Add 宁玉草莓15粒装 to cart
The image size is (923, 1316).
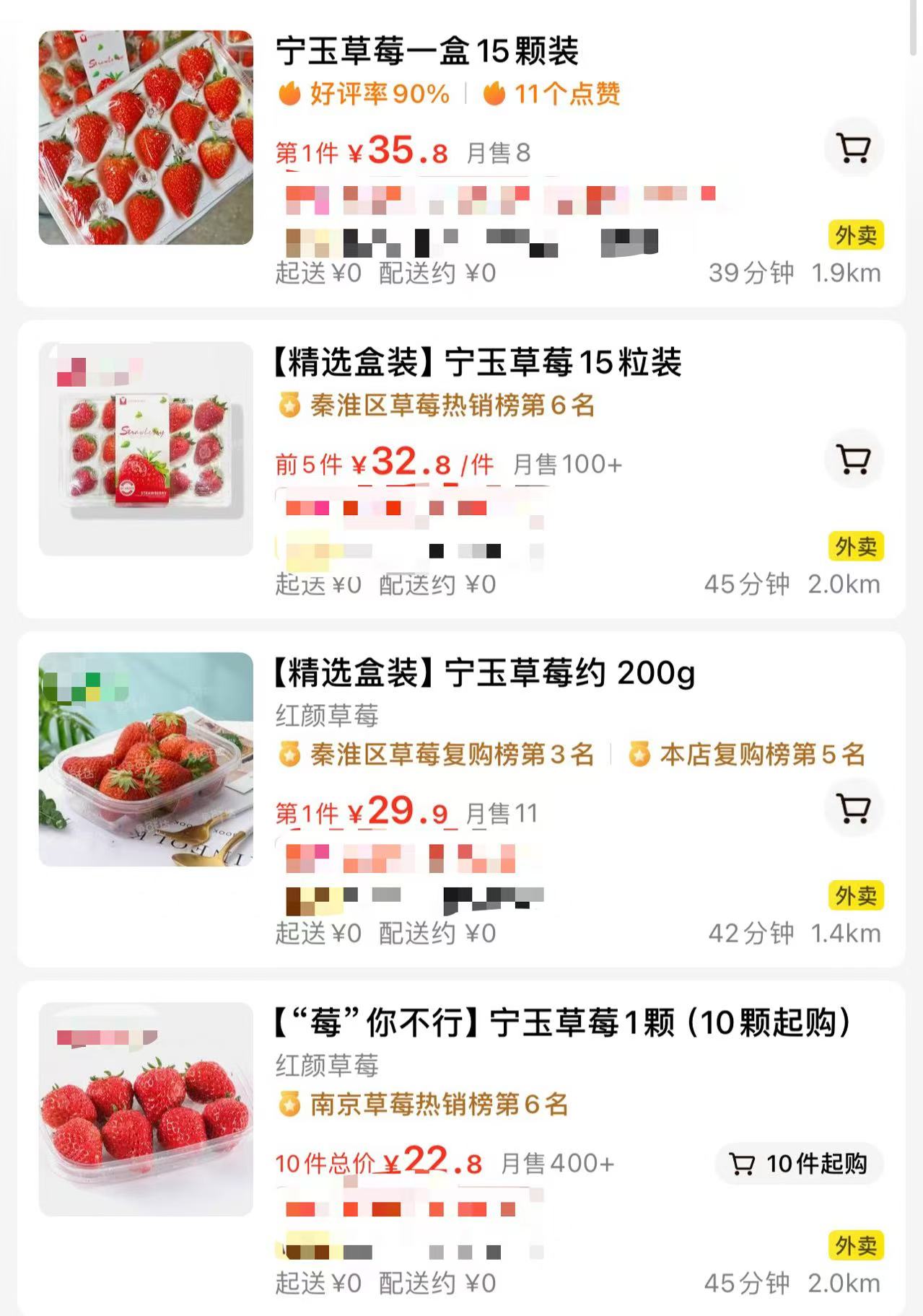coord(854,459)
